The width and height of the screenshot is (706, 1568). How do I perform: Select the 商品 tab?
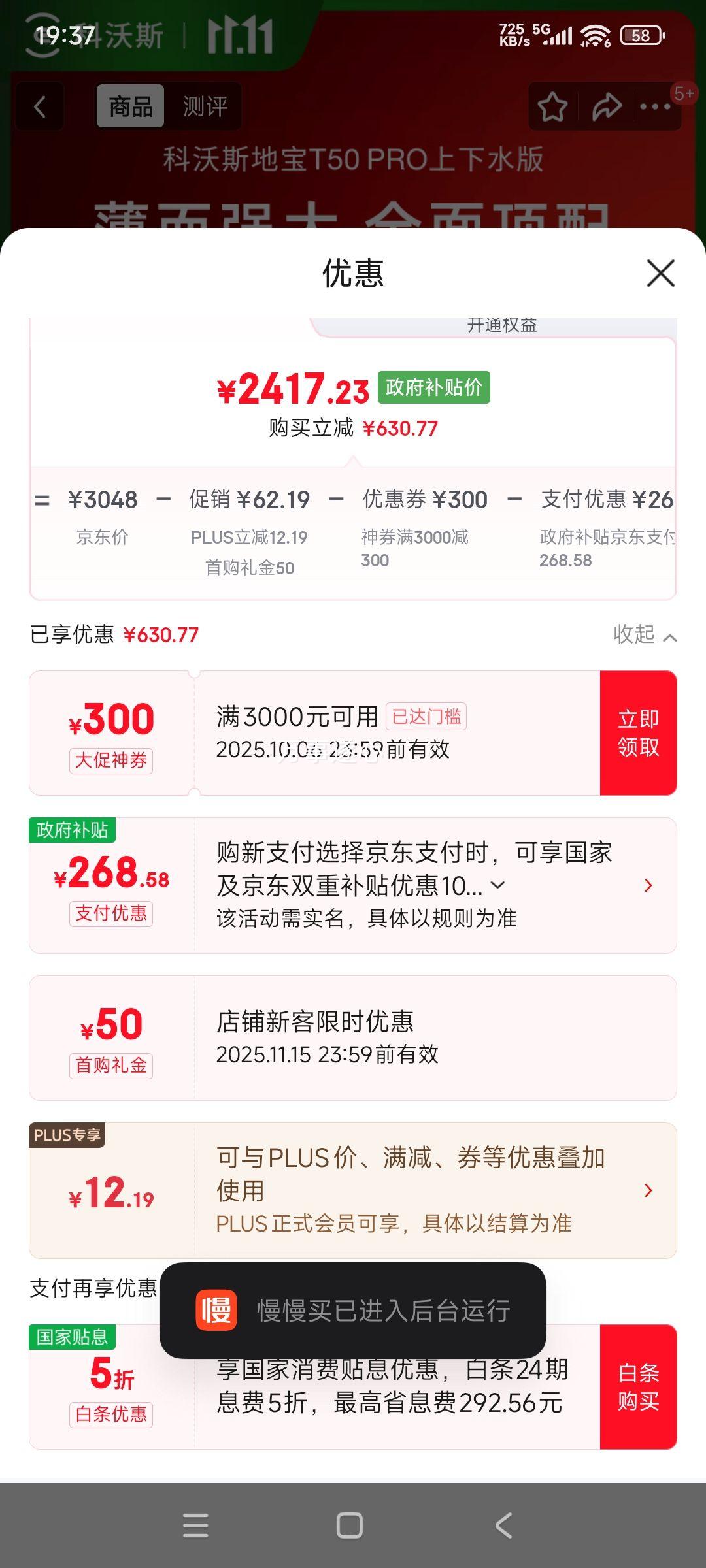click(131, 106)
